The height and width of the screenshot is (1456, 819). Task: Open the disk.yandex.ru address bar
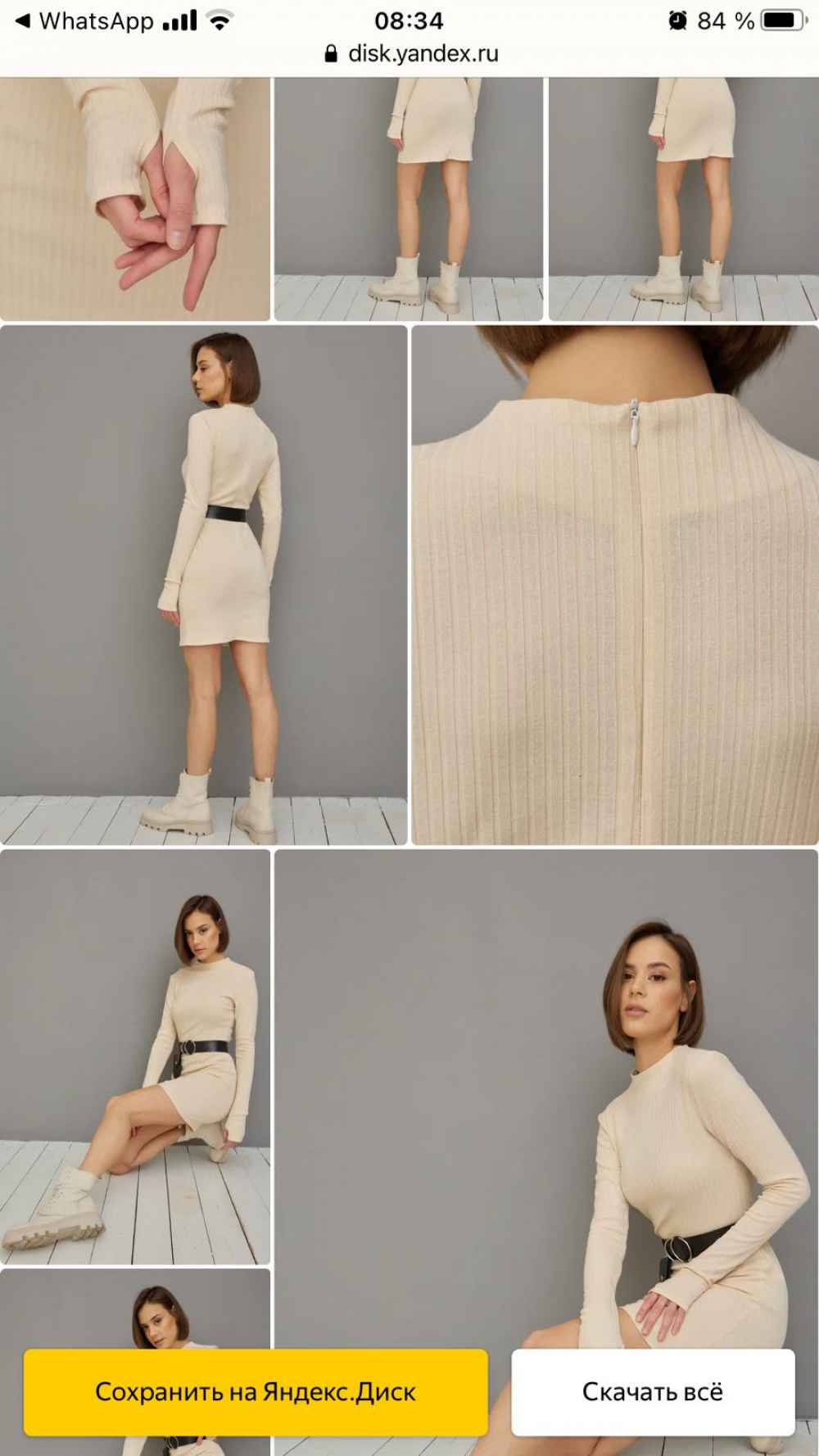tap(410, 54)
